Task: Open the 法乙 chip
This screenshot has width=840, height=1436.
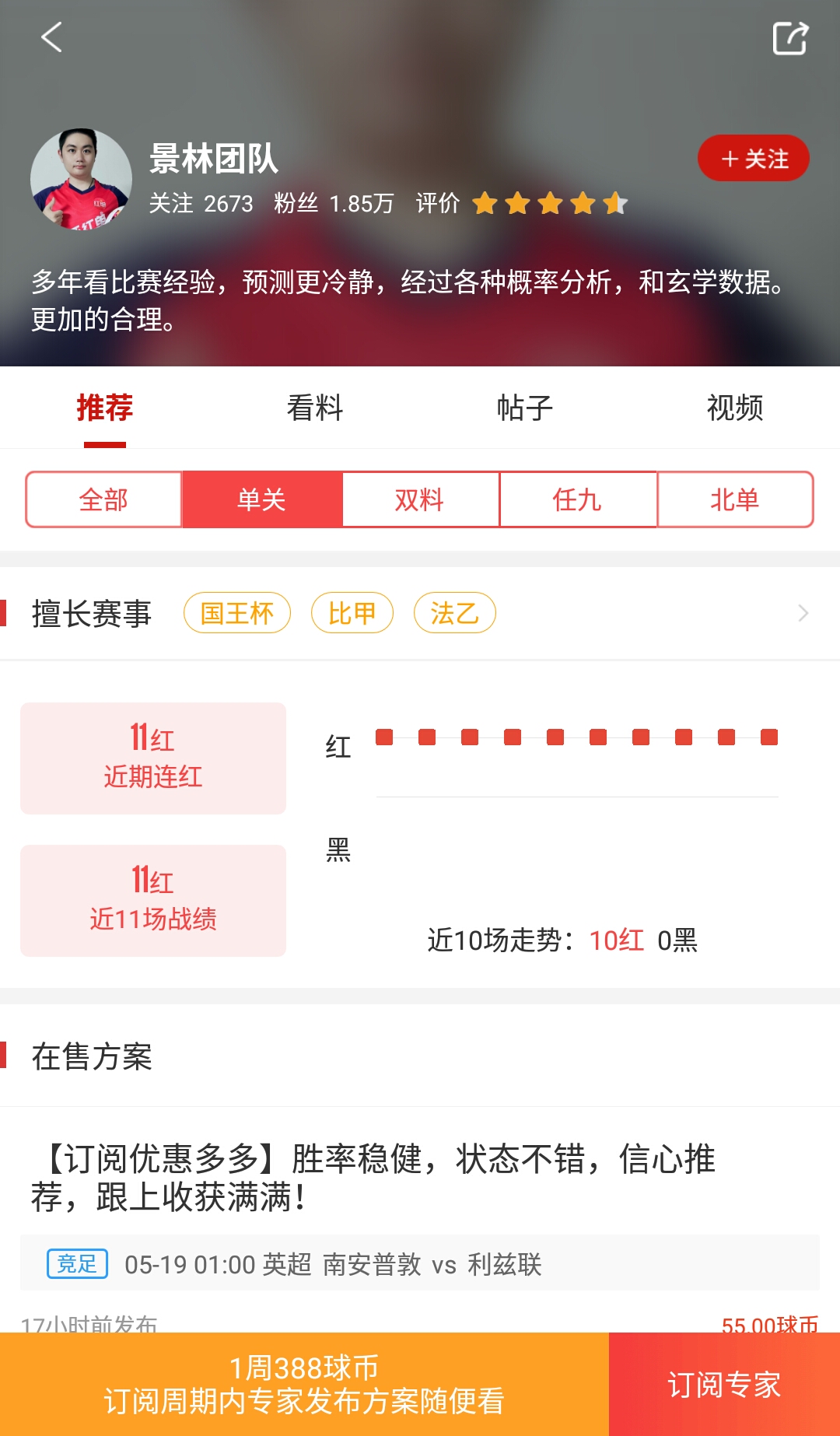Action: (x=454, y=613)
